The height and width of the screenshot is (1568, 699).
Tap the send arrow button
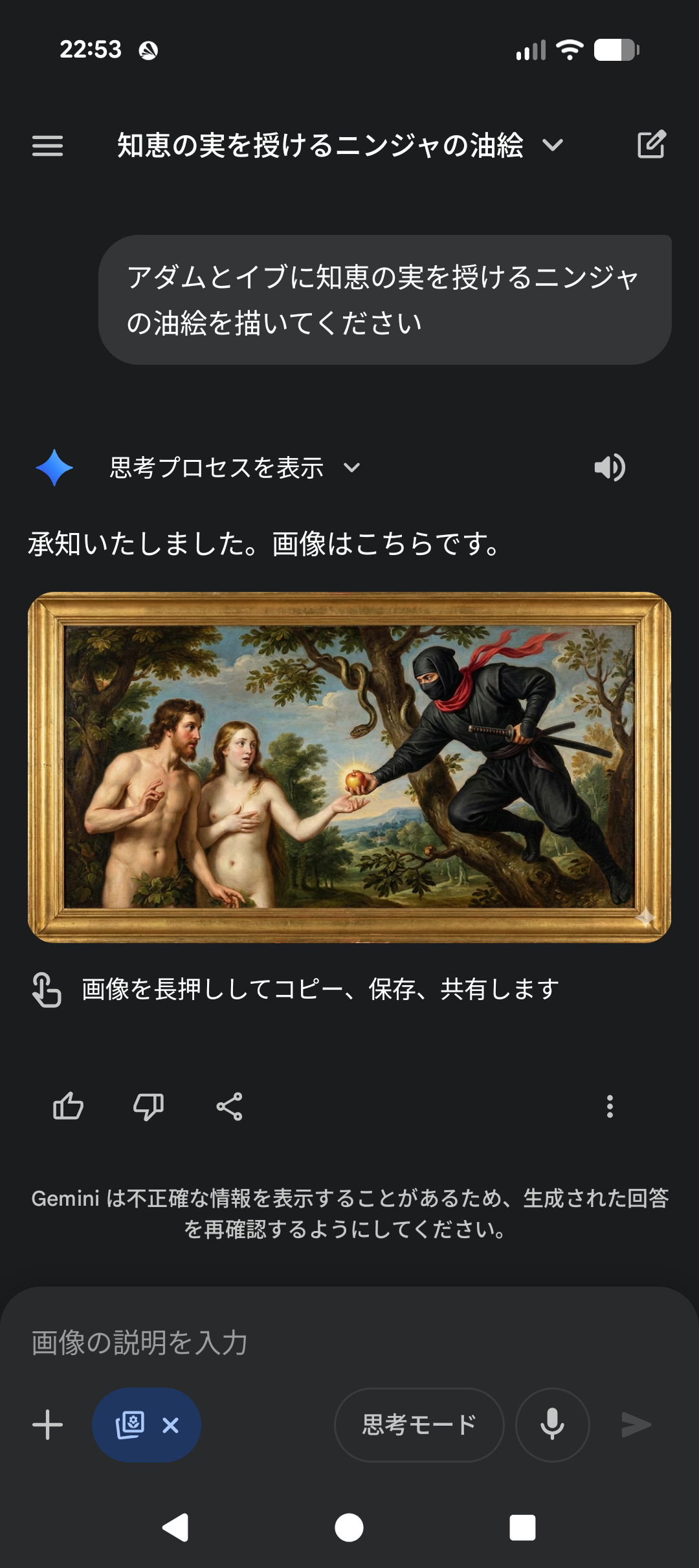coord(636,1424)
